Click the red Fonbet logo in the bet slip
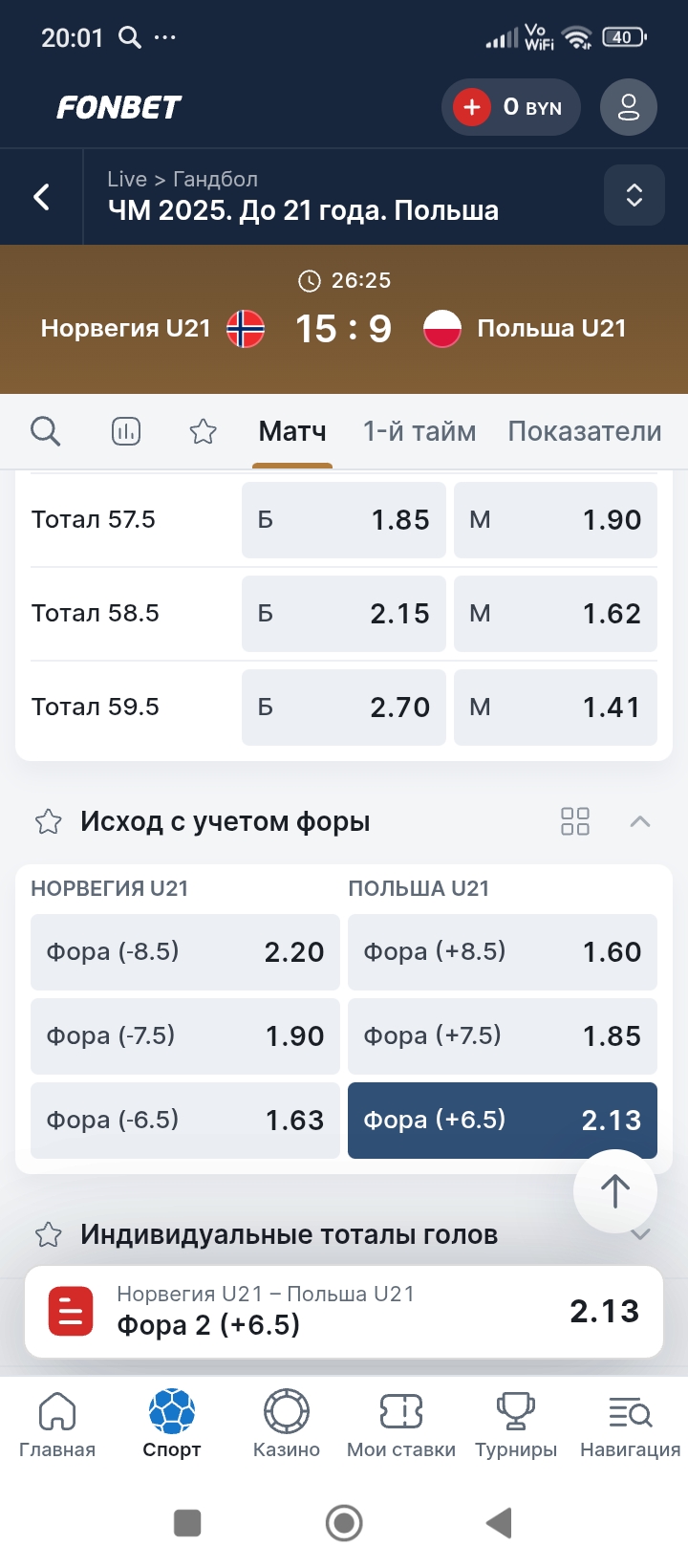688x1568 pixels. [65, 1311]
